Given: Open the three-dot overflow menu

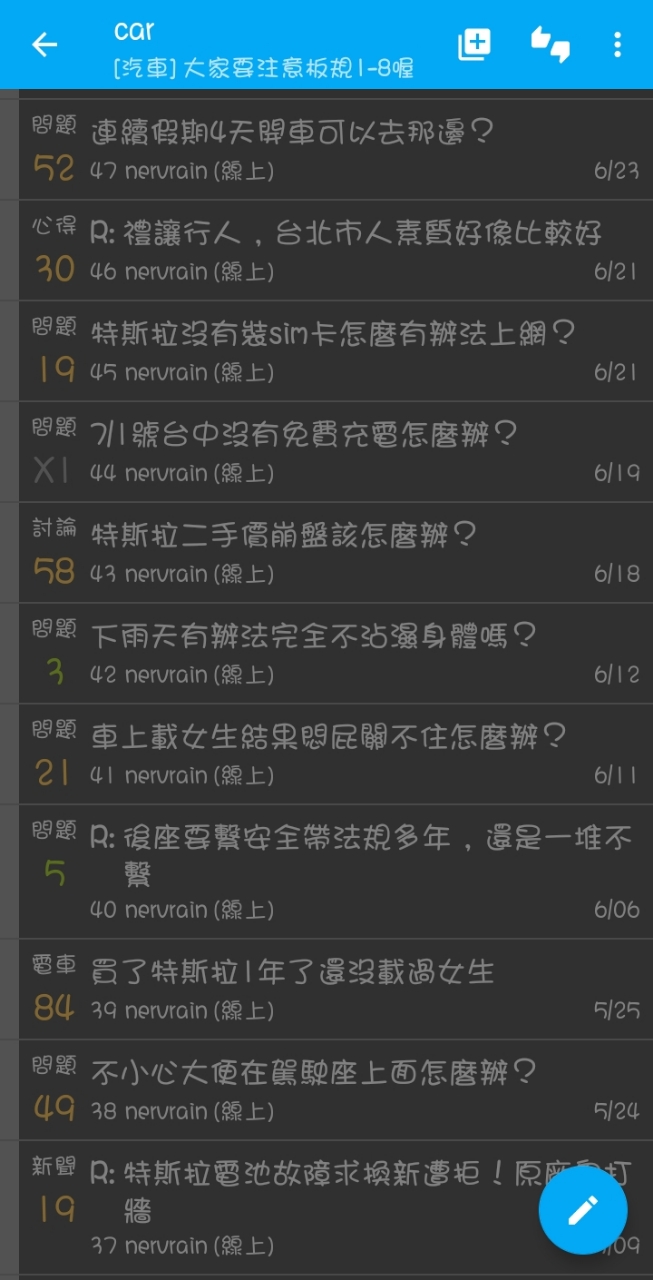Looking at the screenshot, I should [x=617, y=44].
